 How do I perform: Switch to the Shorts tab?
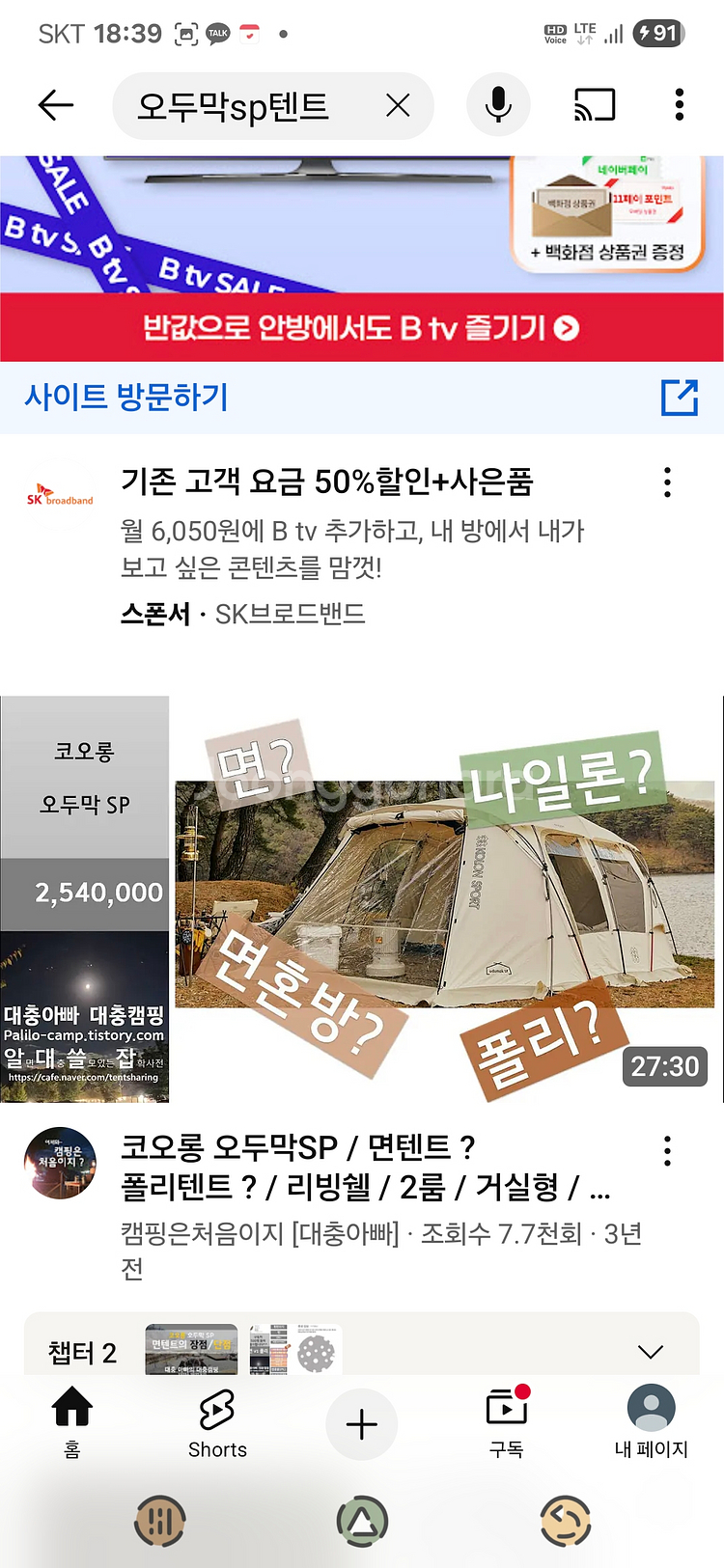click(217, 1423)
